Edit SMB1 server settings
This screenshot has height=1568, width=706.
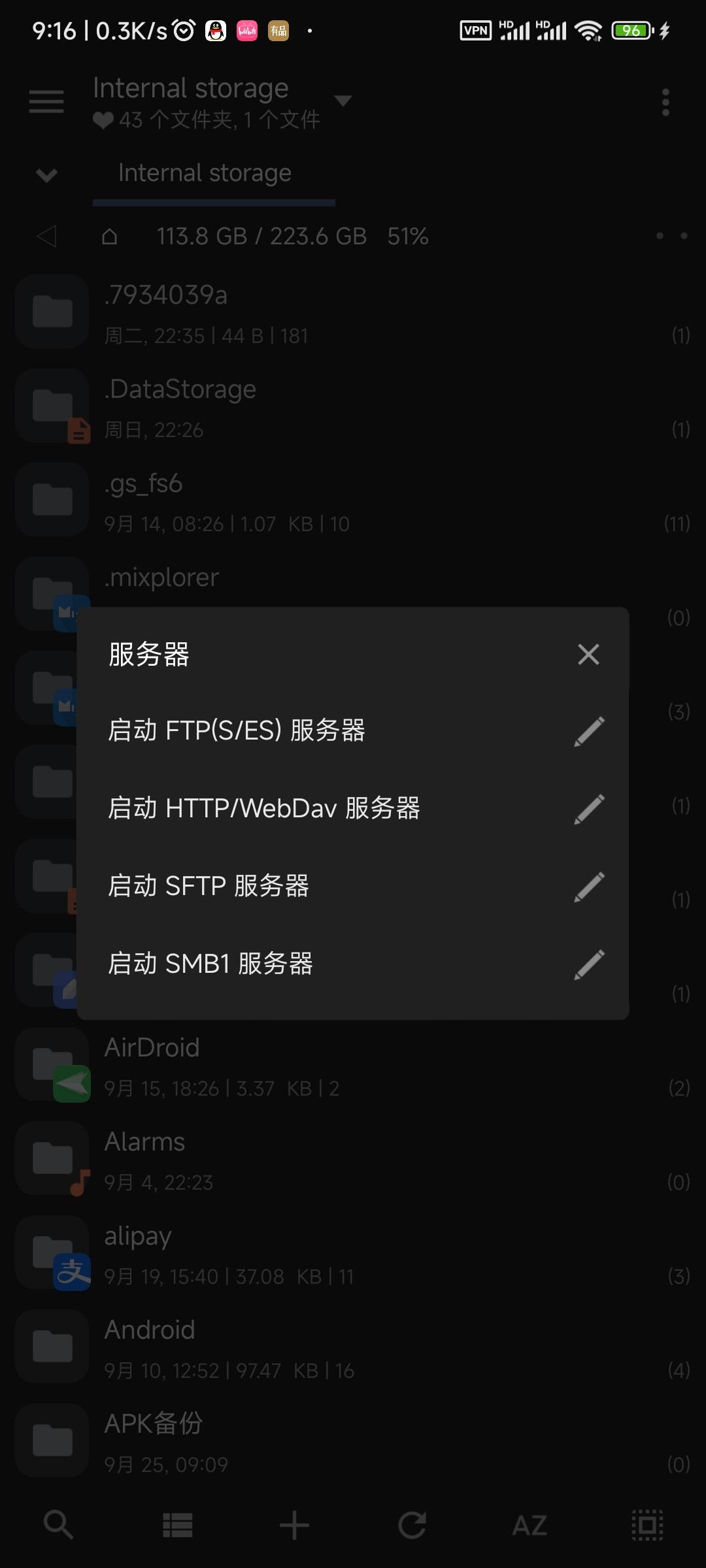pos(589,964)
